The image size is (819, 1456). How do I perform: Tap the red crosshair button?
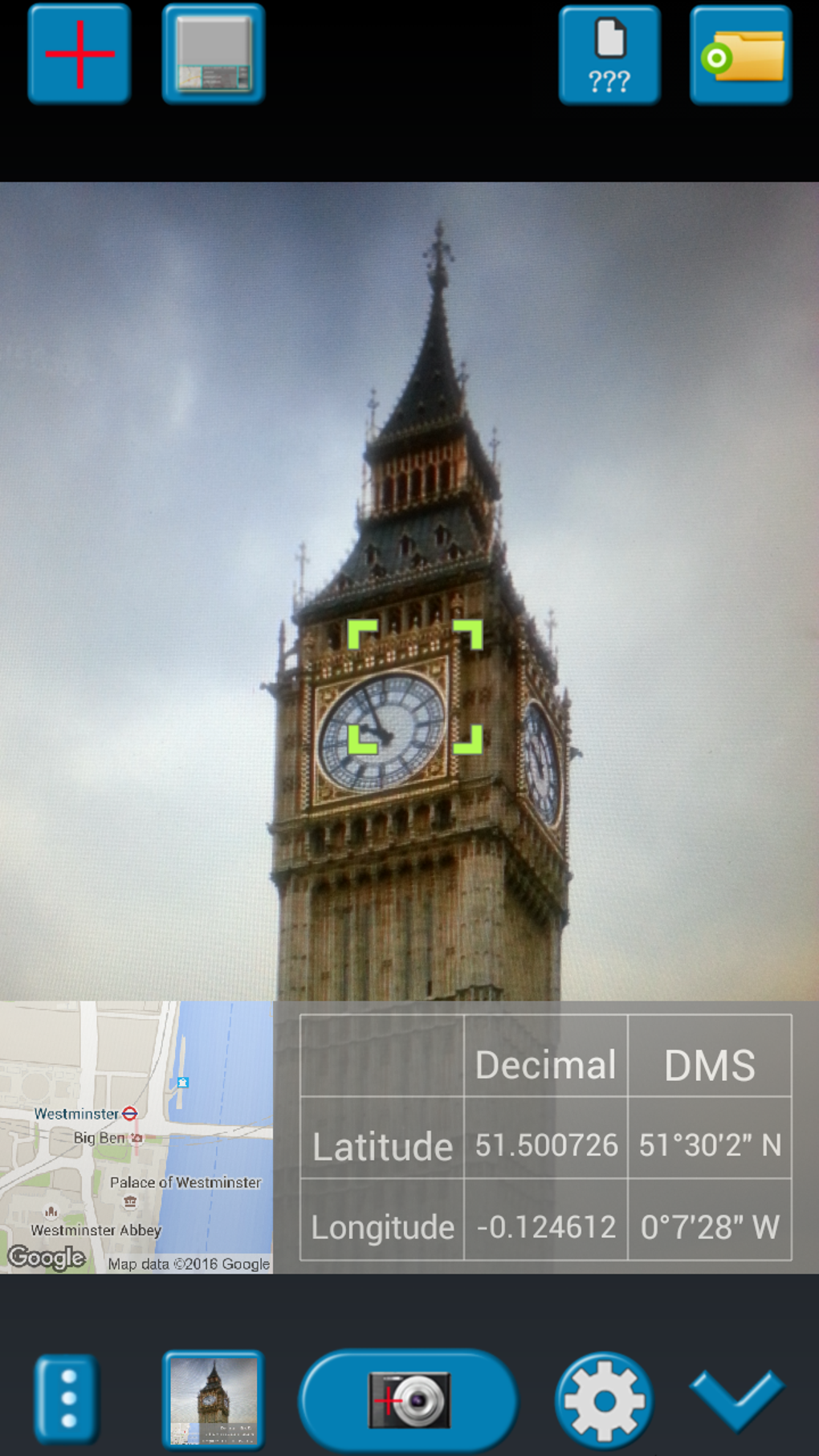79,55
